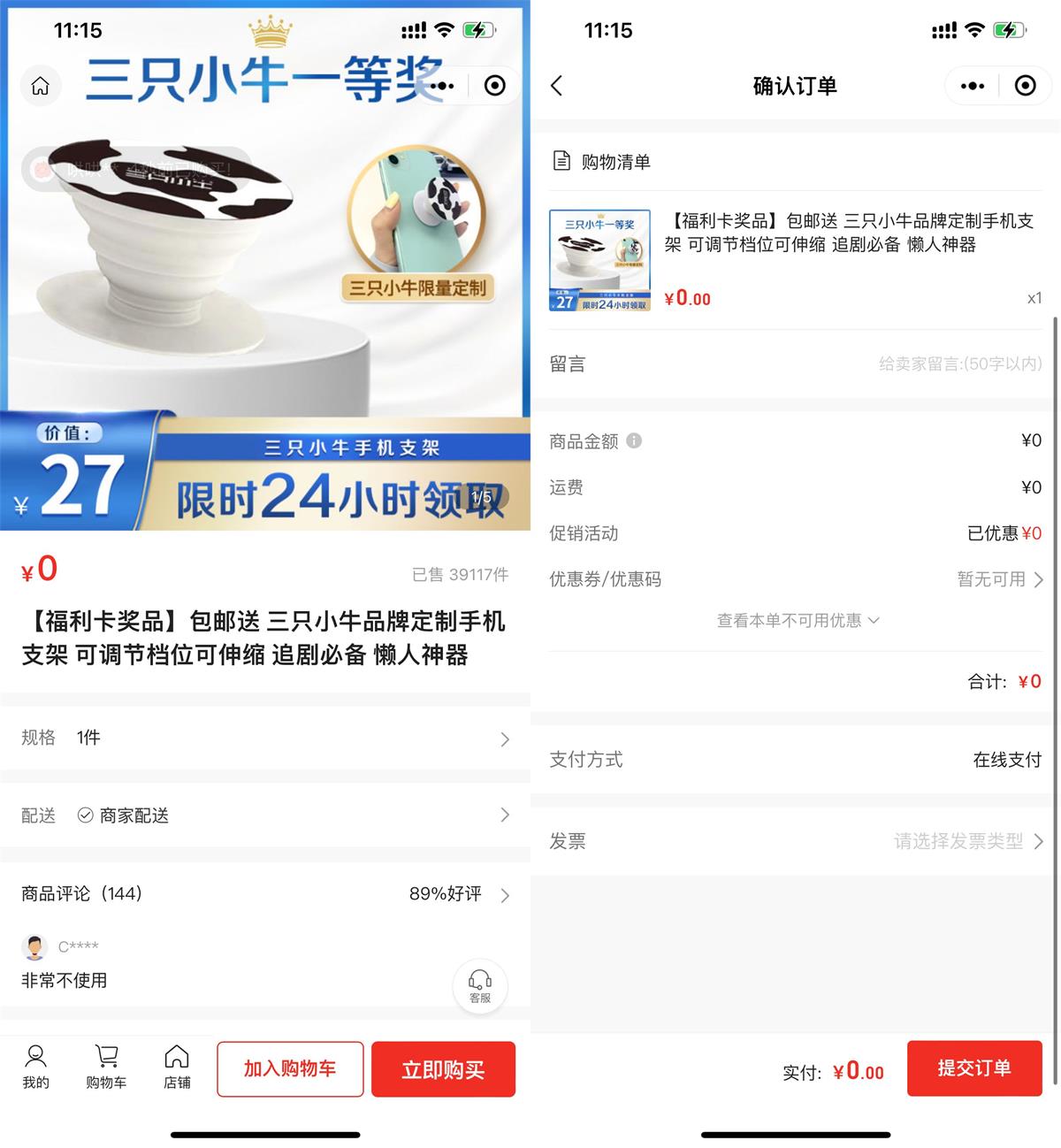The image size is (1061, 1148).
Task: Tap the circle capsule icon on the order page
Action: (1026, 86)
